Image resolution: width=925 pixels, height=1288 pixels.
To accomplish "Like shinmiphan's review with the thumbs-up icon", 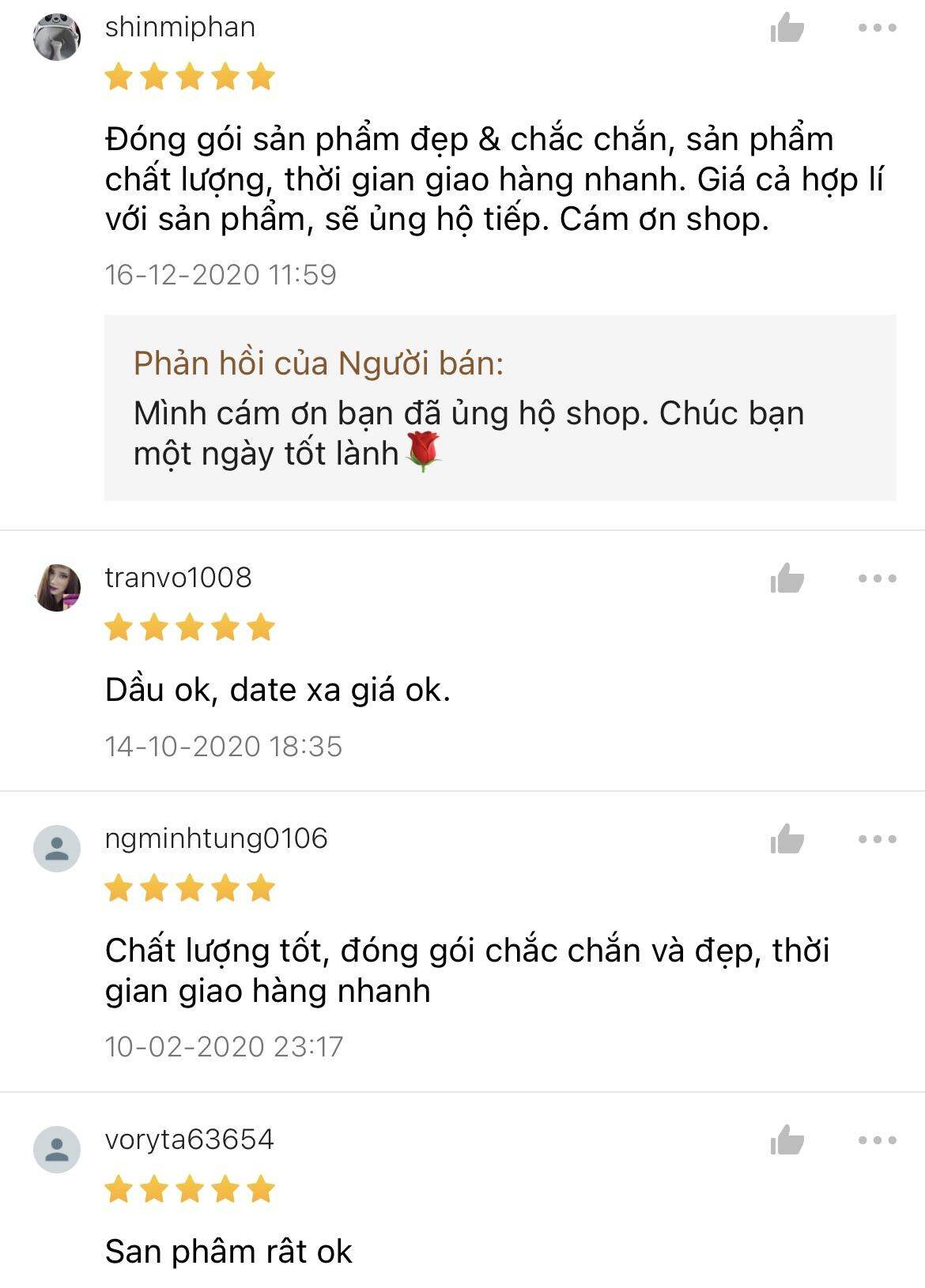I will pyautogui.click(x=787, y=28).
